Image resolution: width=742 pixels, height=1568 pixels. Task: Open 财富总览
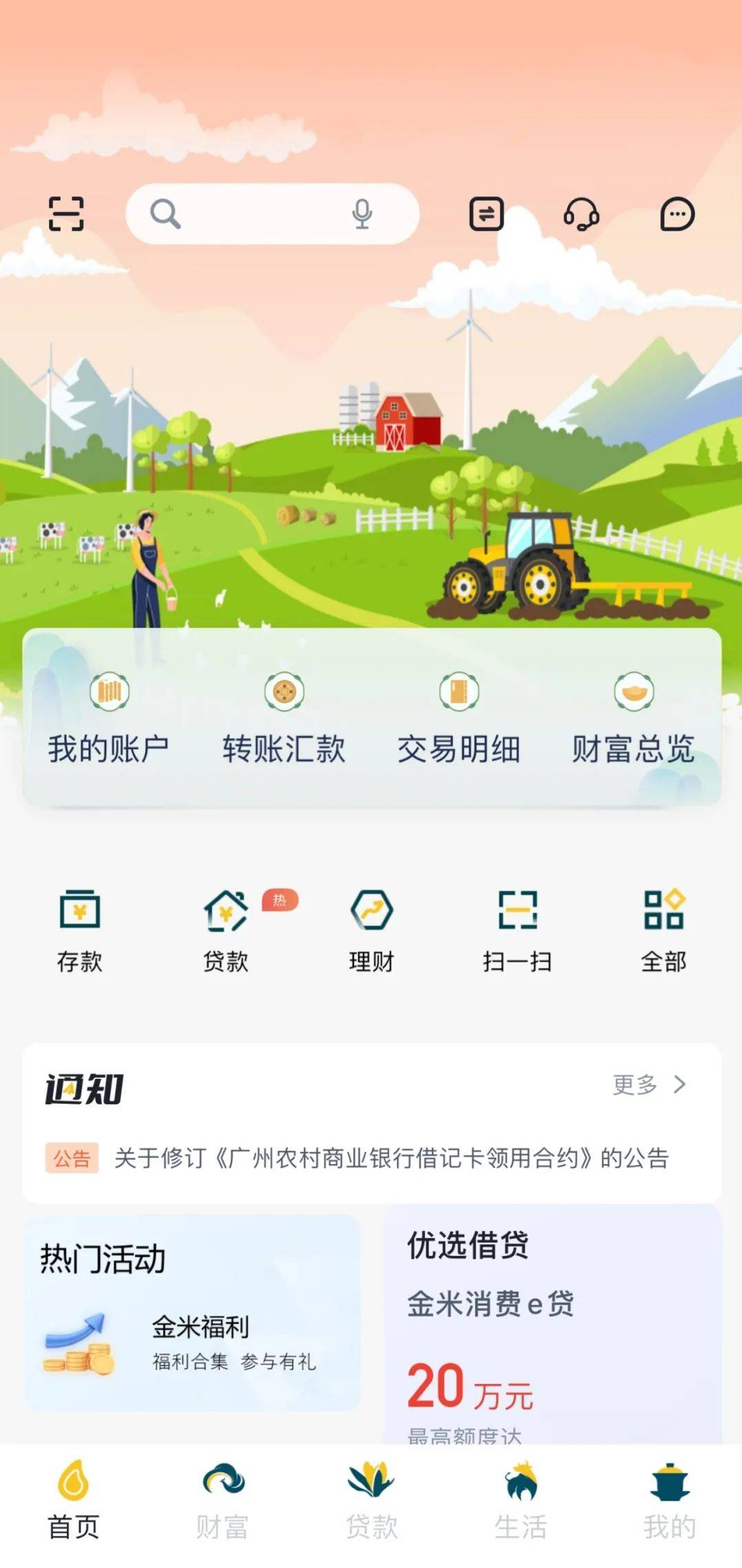633,720
